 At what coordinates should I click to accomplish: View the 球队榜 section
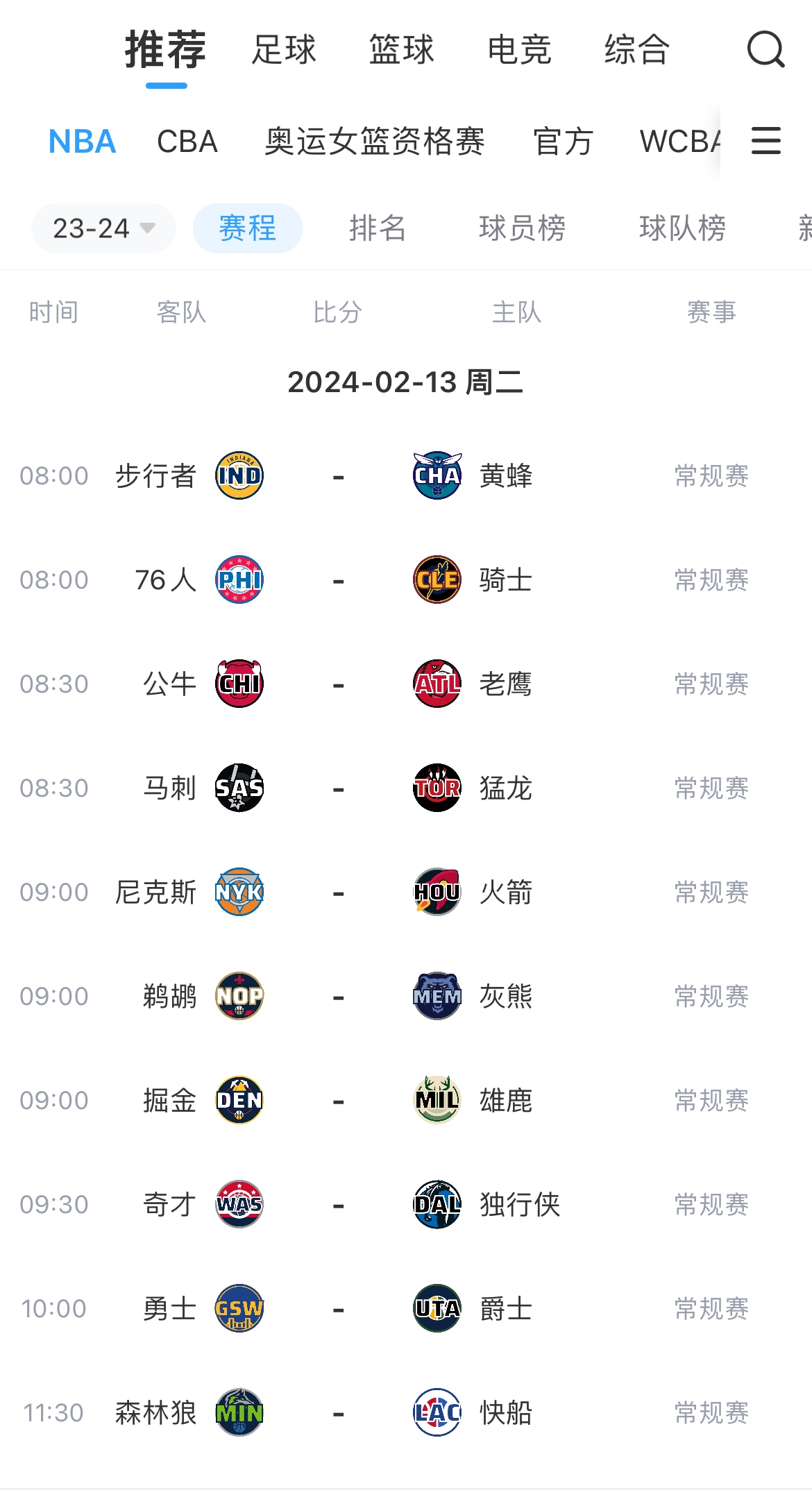pyautogui.click(x=682, y=228)
